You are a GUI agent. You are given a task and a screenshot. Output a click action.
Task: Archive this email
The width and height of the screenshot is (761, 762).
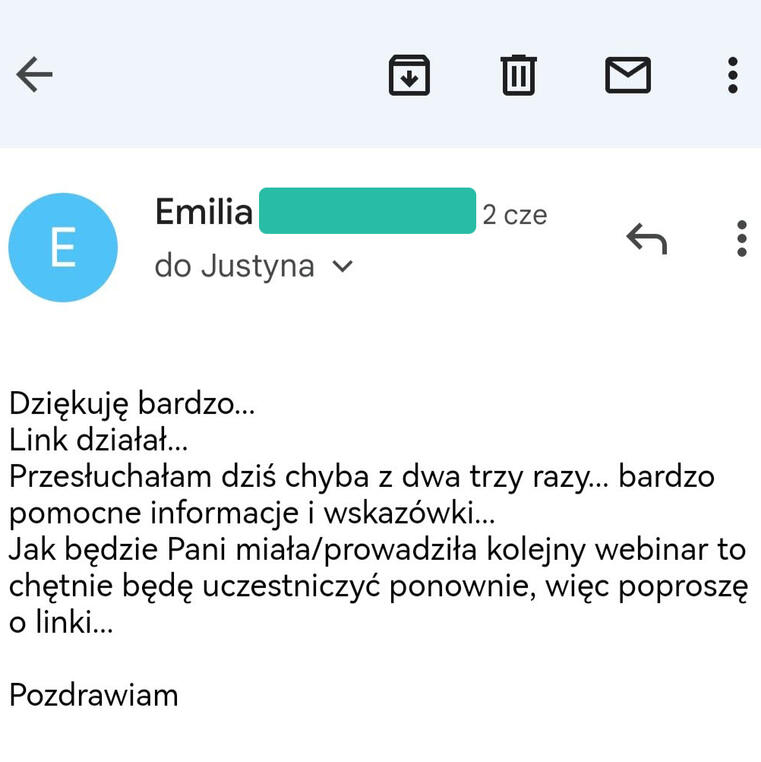pos(409,75)
